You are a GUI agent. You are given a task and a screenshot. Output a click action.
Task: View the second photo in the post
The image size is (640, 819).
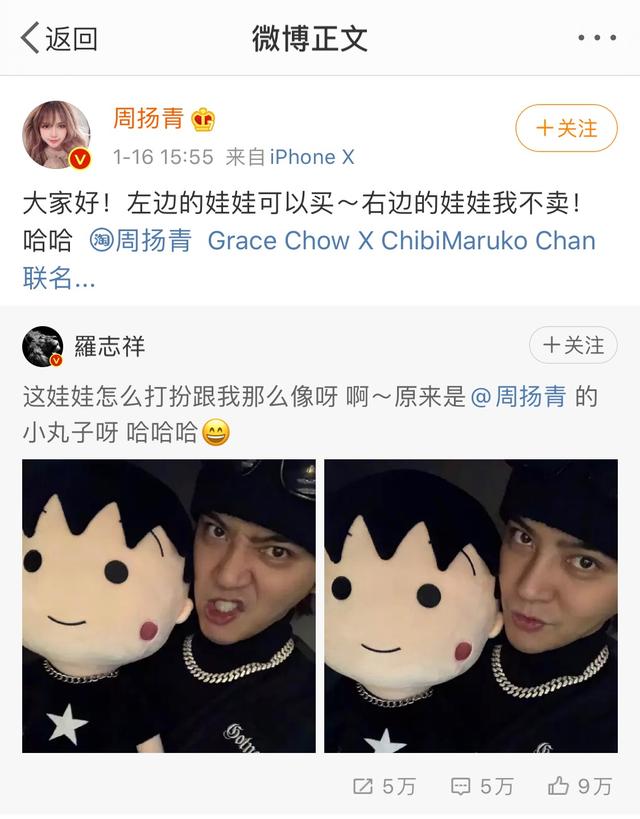point(470,606)
